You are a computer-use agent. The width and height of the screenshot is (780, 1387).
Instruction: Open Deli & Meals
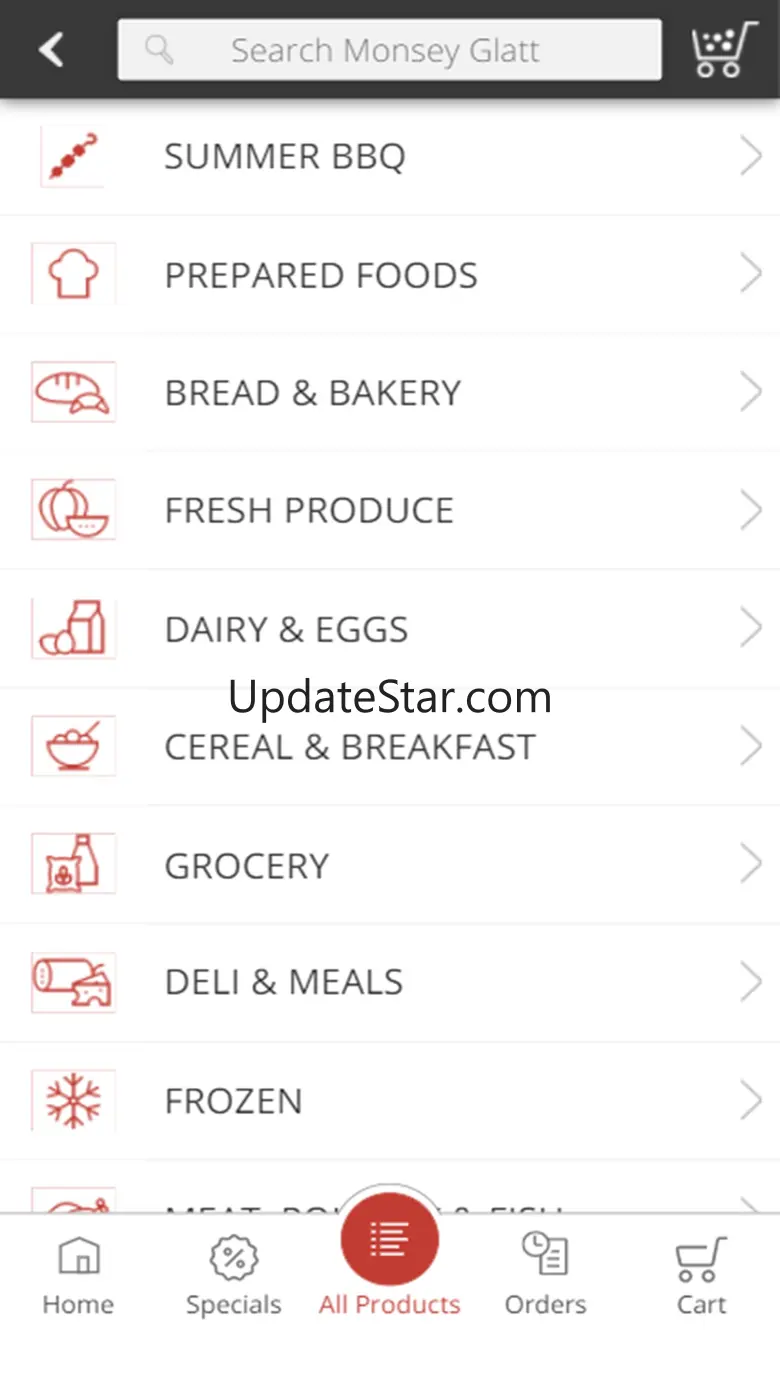[389, 983]
